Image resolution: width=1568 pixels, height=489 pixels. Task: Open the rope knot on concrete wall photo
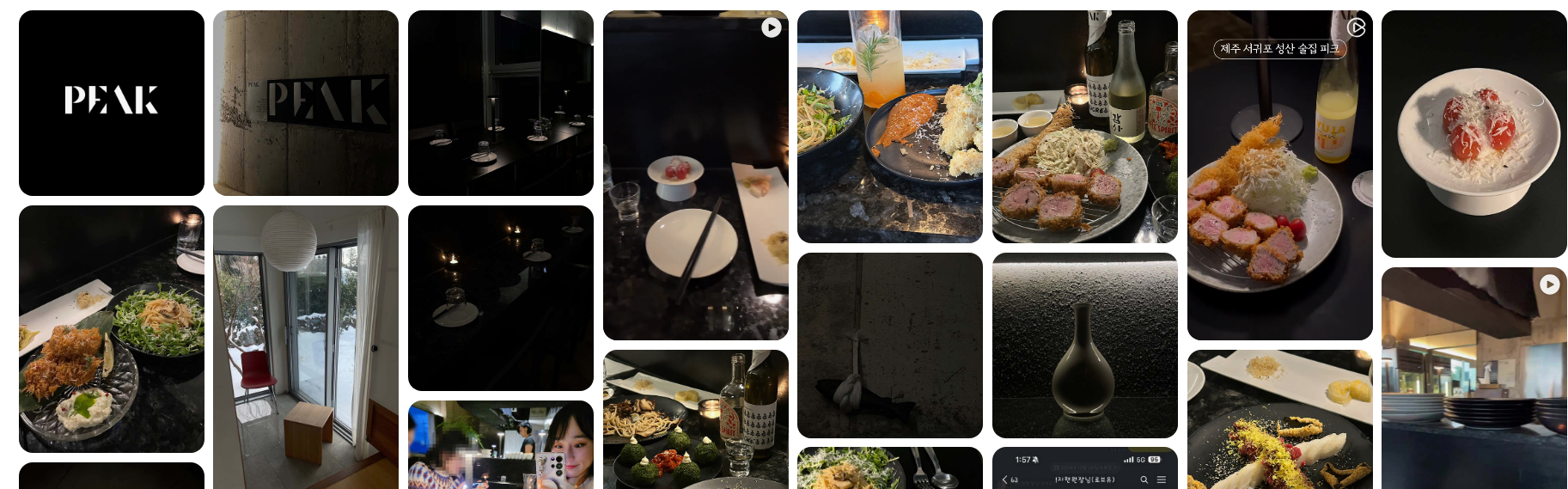pyautogui.click(x=890, y=345)
